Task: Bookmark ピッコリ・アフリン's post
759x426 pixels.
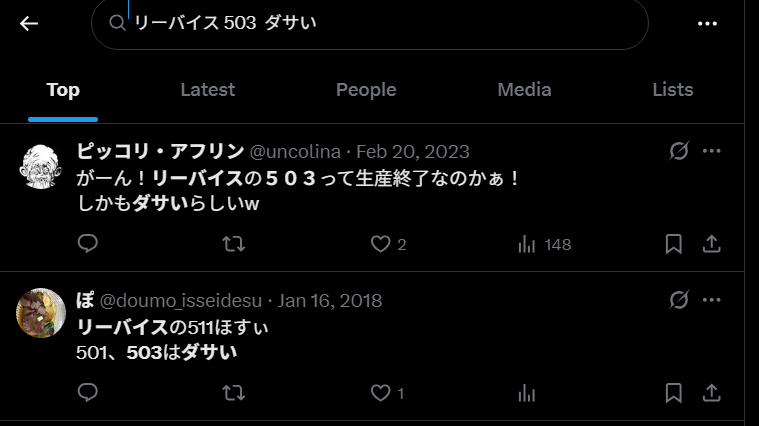Action: coord(674,244)
